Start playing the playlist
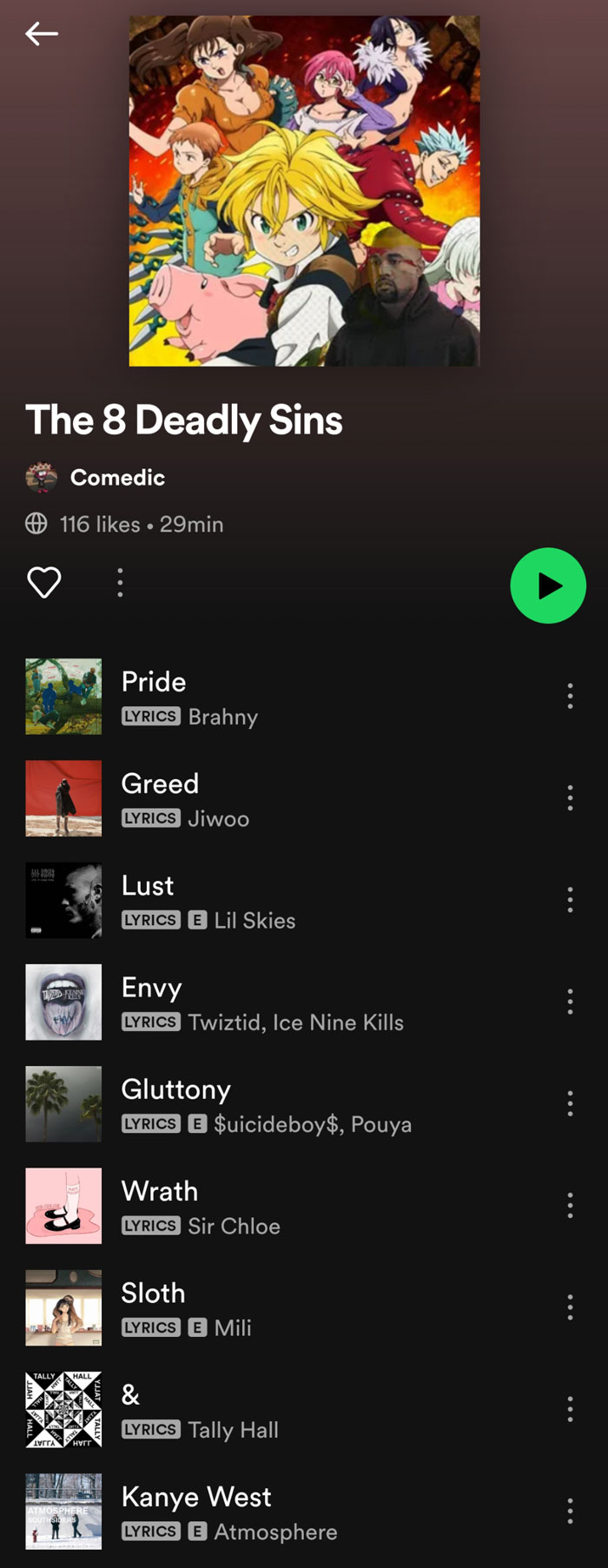Screen dimensions: 608x1568 548,586
